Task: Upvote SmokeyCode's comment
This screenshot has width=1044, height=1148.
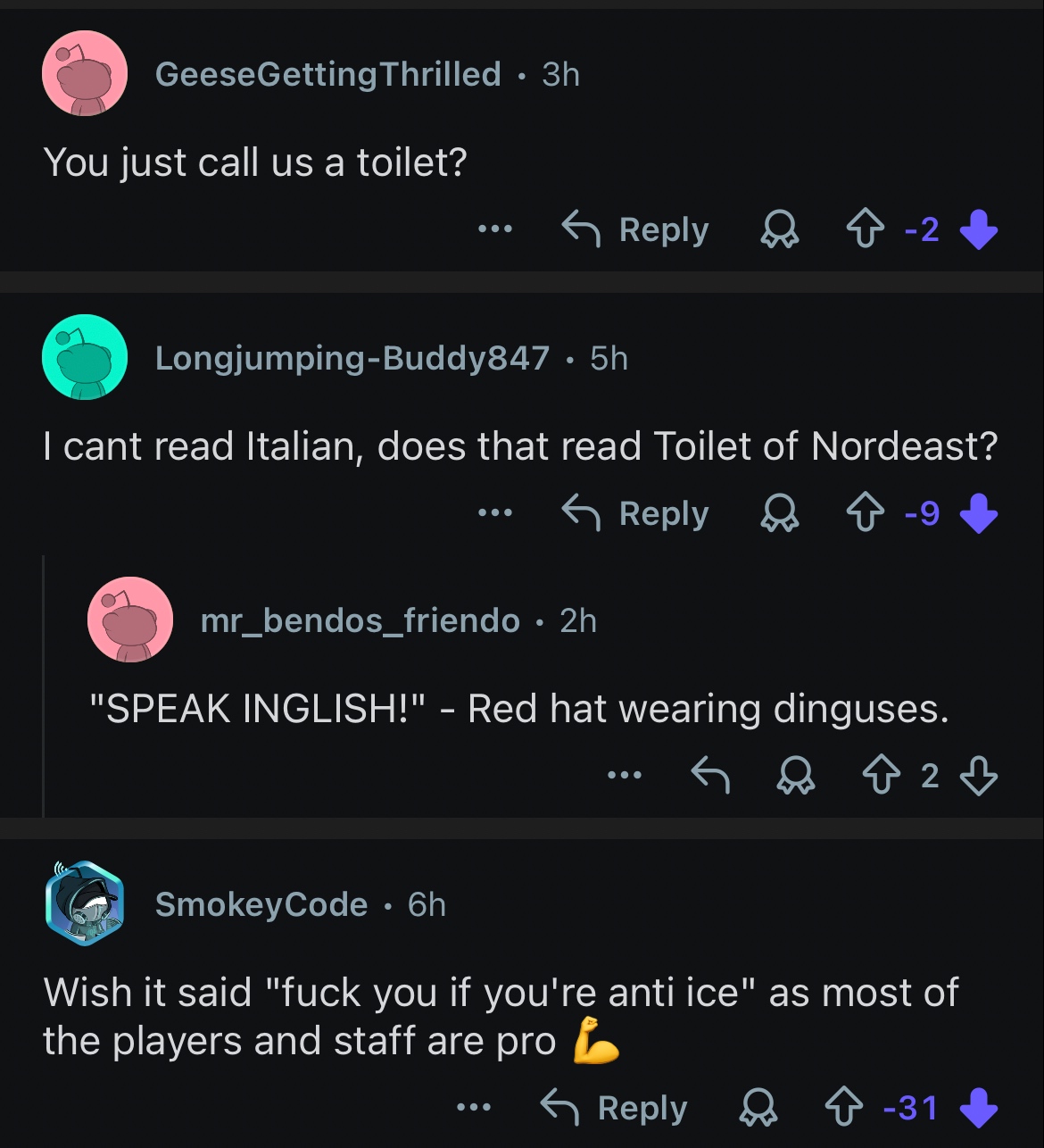Action: click(843, 1108)
